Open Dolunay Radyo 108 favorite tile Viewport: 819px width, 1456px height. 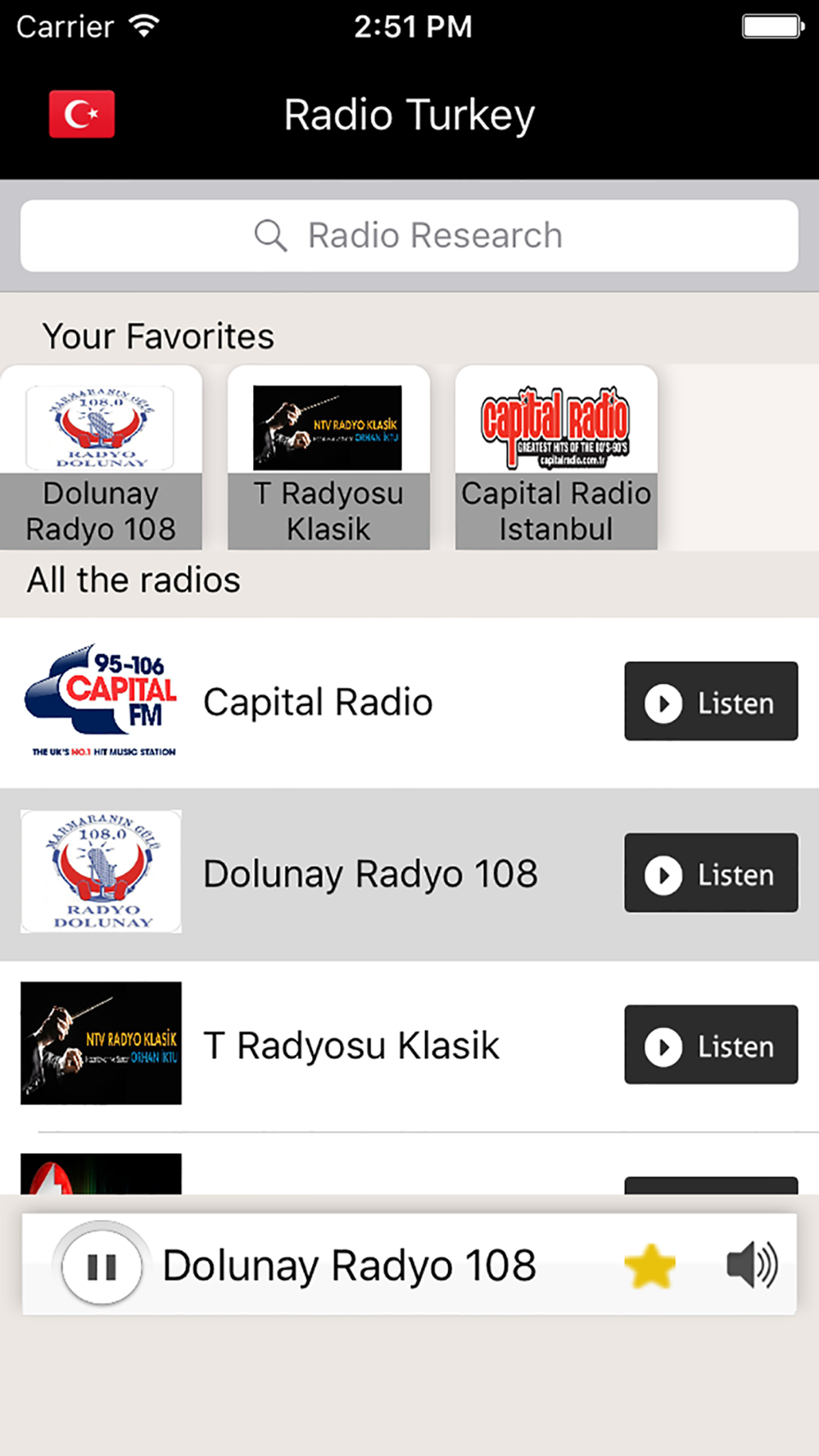click(101, 458)
